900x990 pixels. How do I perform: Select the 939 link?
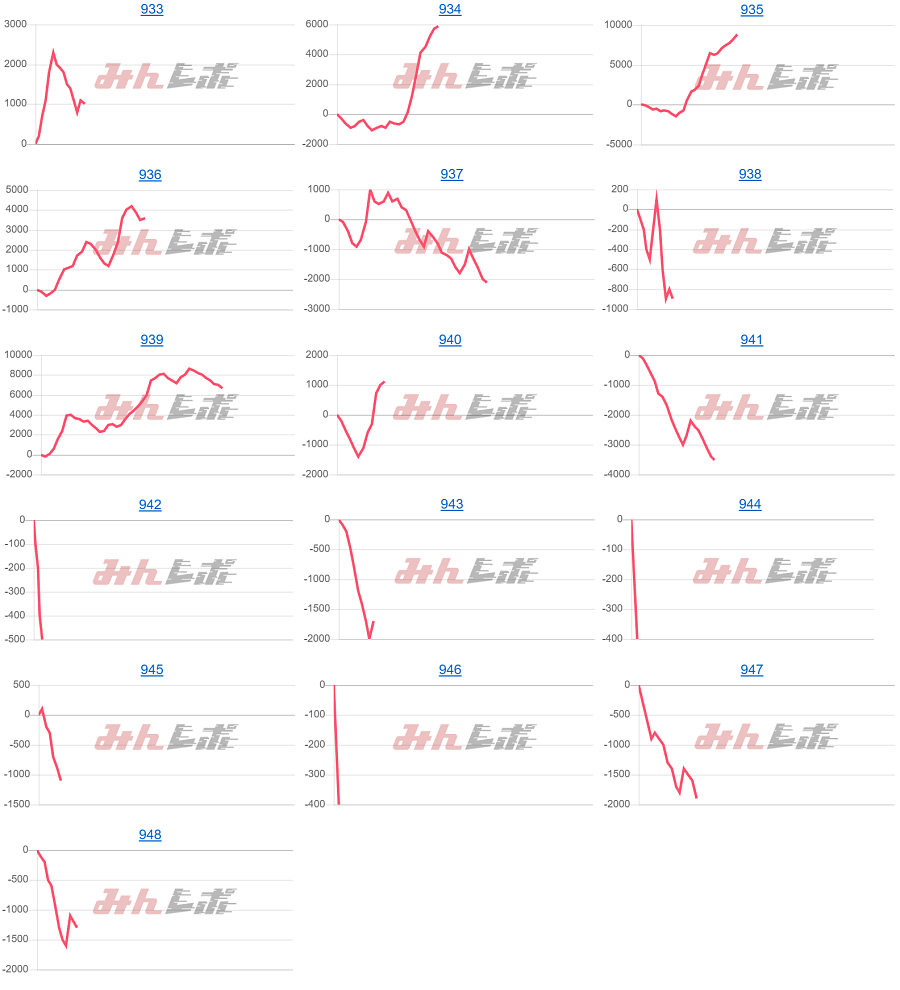pos(152,340)
